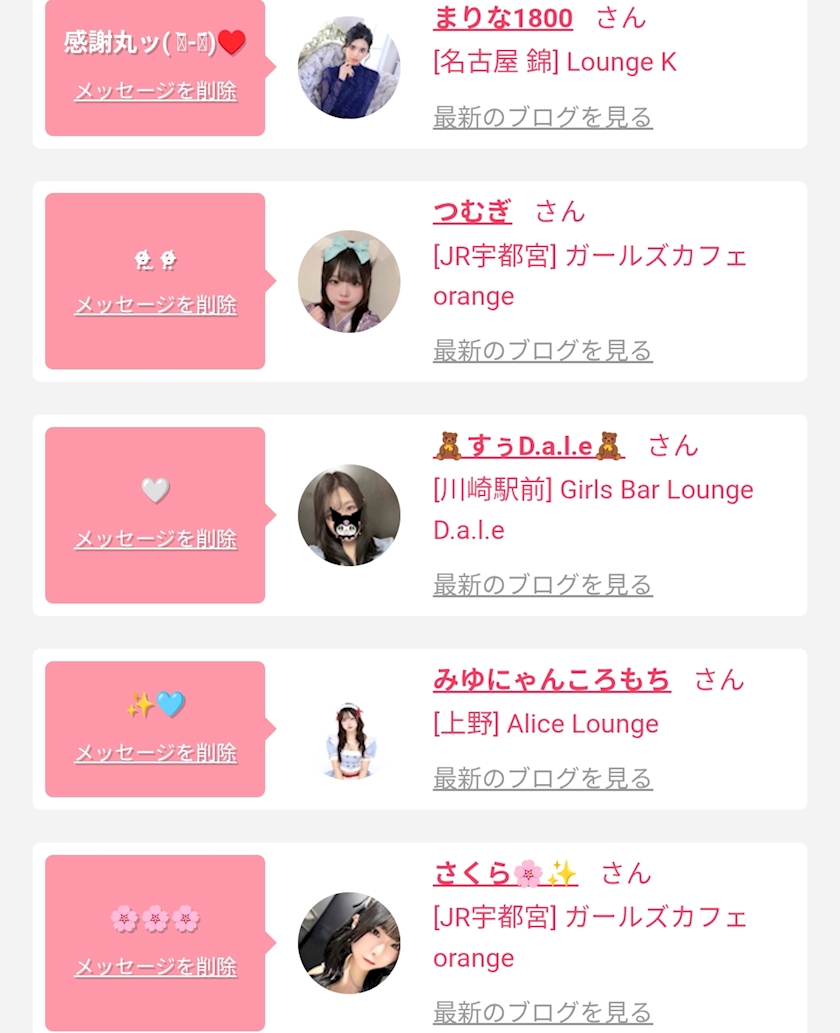840x1033 pixels.
Task: View すぅD.a.l.e's latest blog
Action: pos(543,584)
